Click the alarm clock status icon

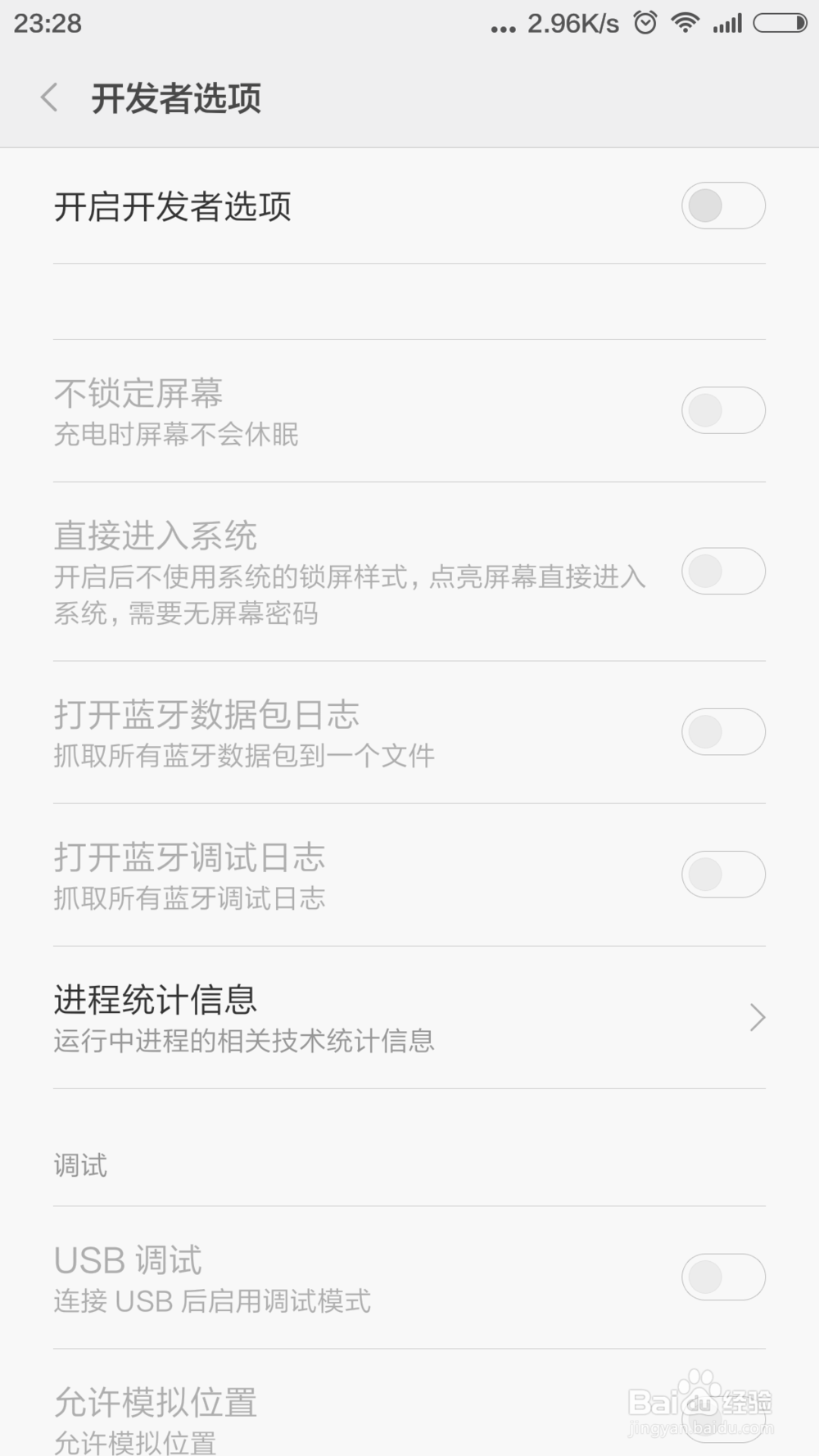click(645, 22)
